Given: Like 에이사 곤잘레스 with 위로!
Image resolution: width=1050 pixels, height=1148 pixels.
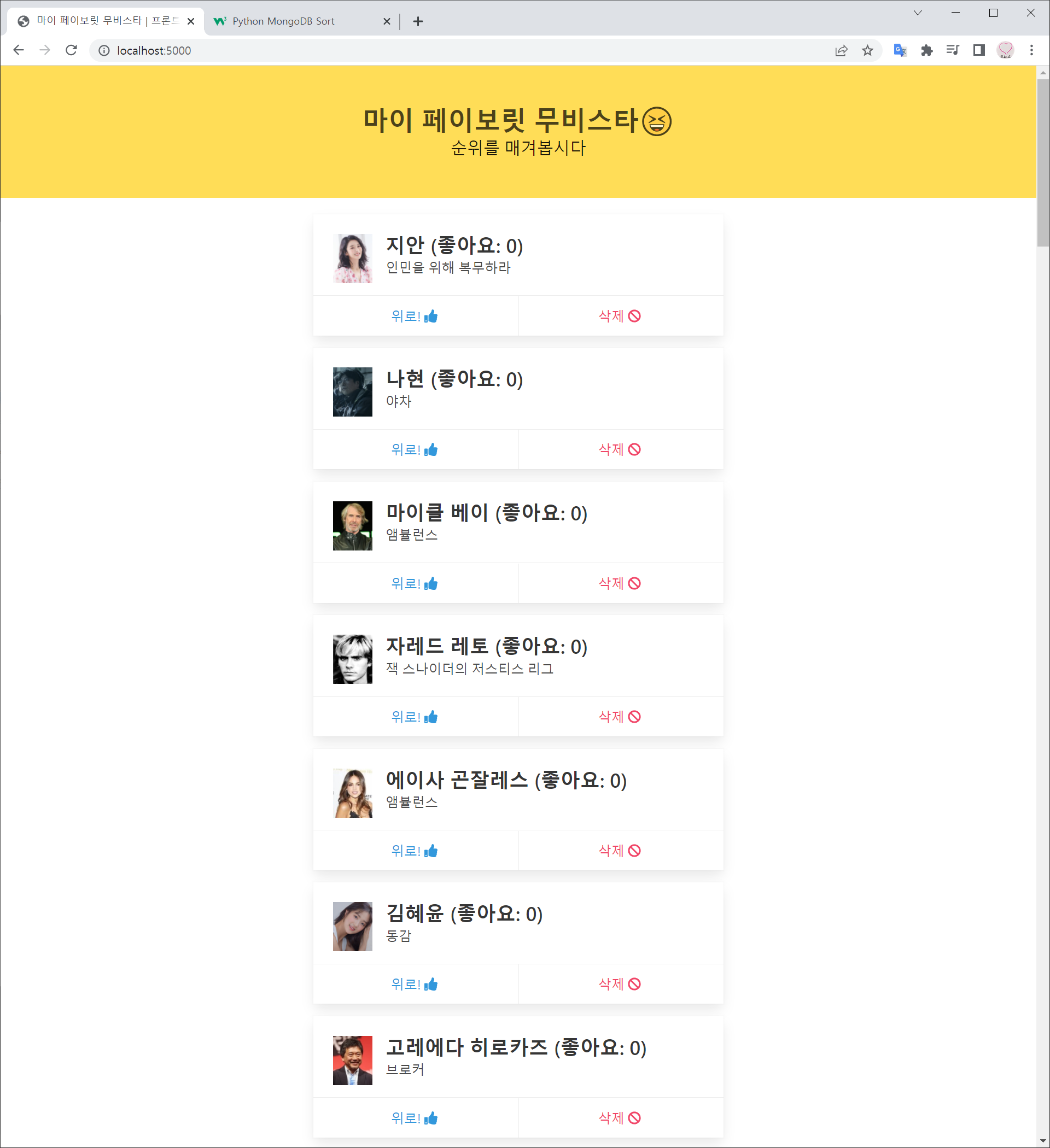Looking at the screenshot, I should (x=414, y=851).
